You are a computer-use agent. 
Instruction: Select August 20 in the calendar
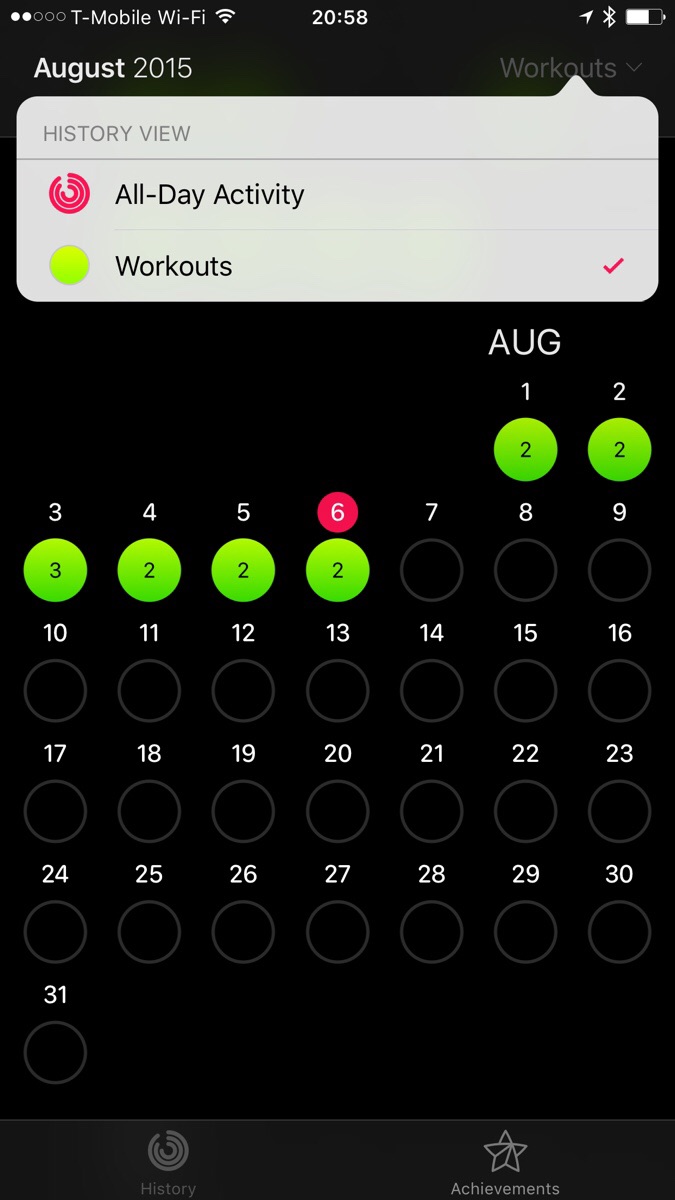pos(337,810)
